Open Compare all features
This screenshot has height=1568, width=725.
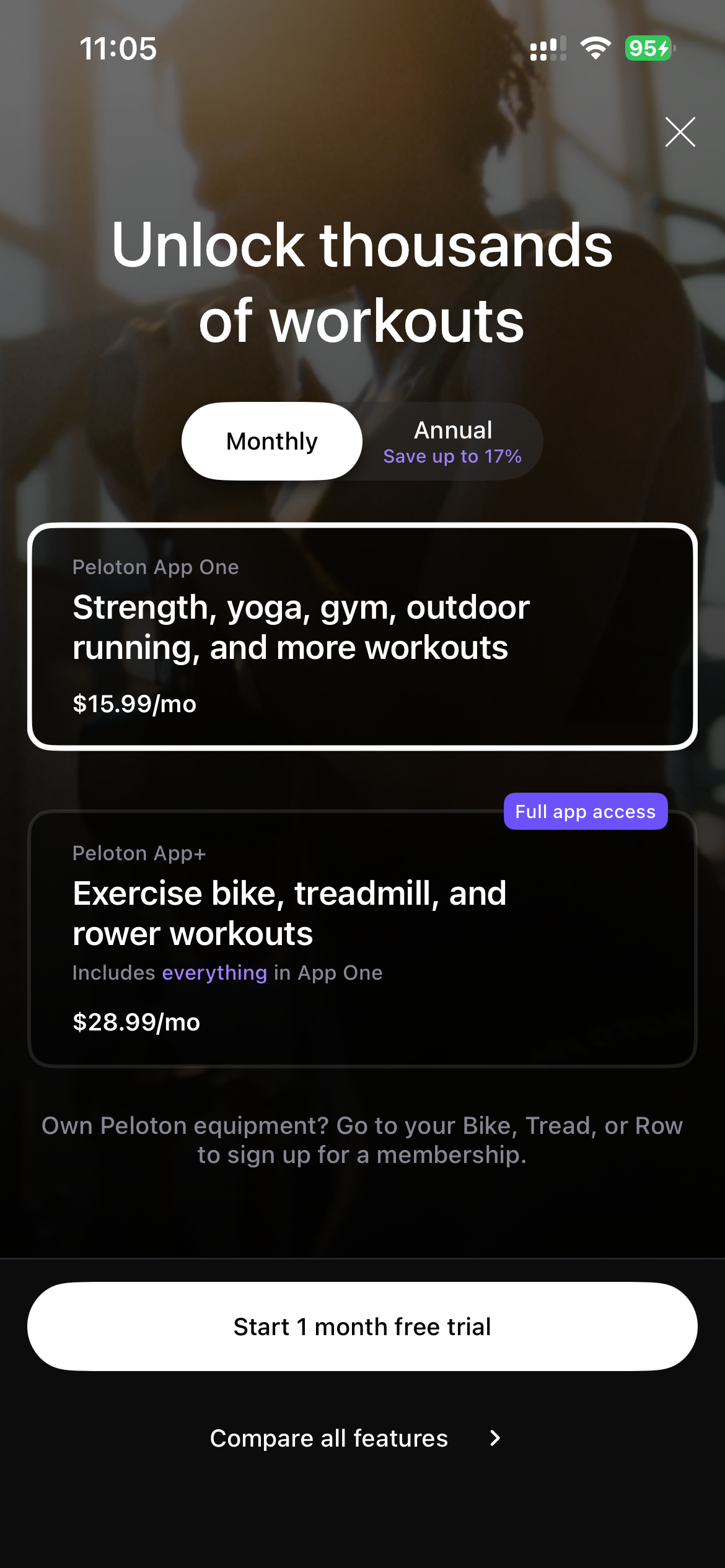(355, 1438)
